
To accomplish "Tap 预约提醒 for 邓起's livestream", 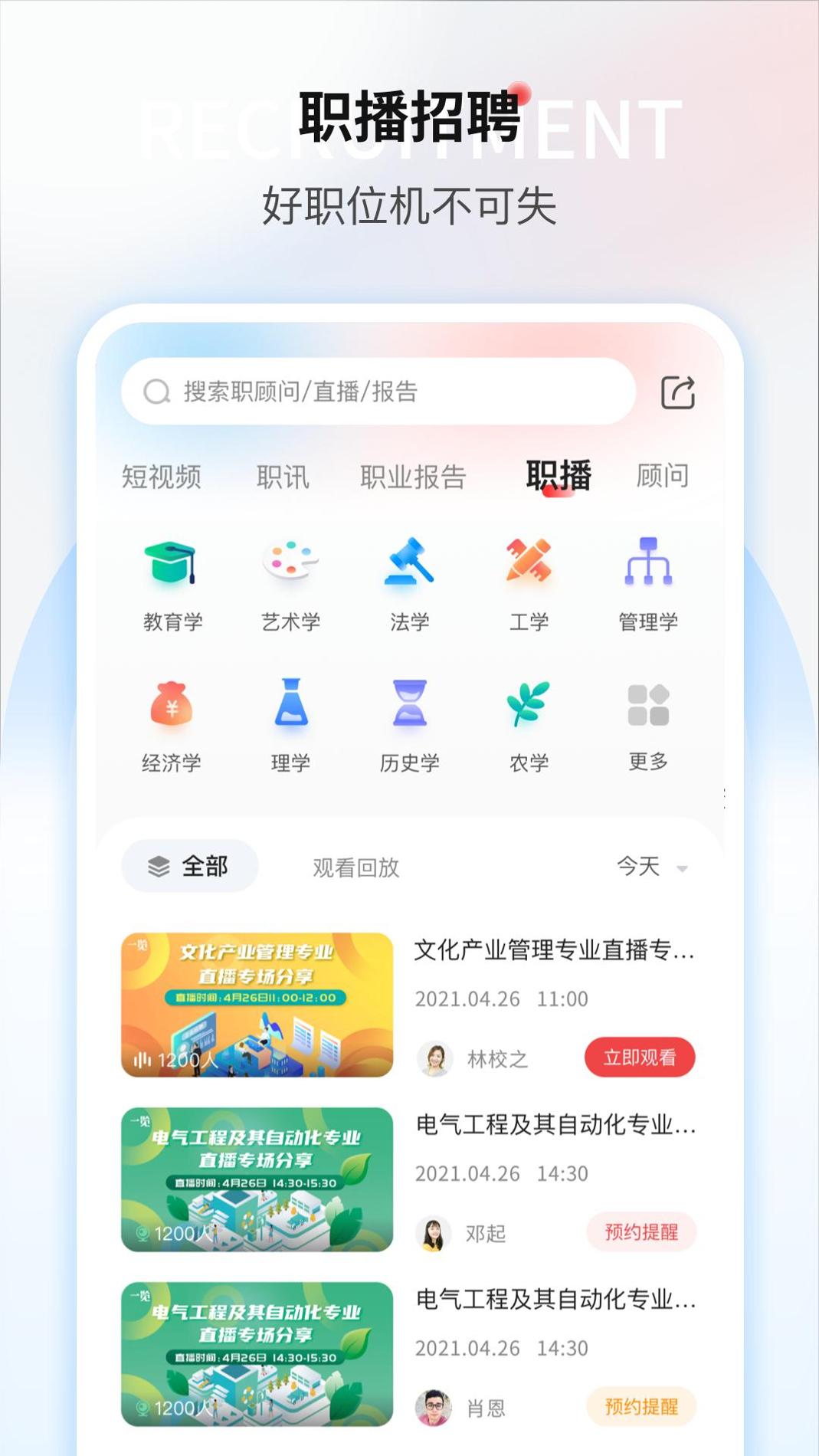I will coord(640,1231).
